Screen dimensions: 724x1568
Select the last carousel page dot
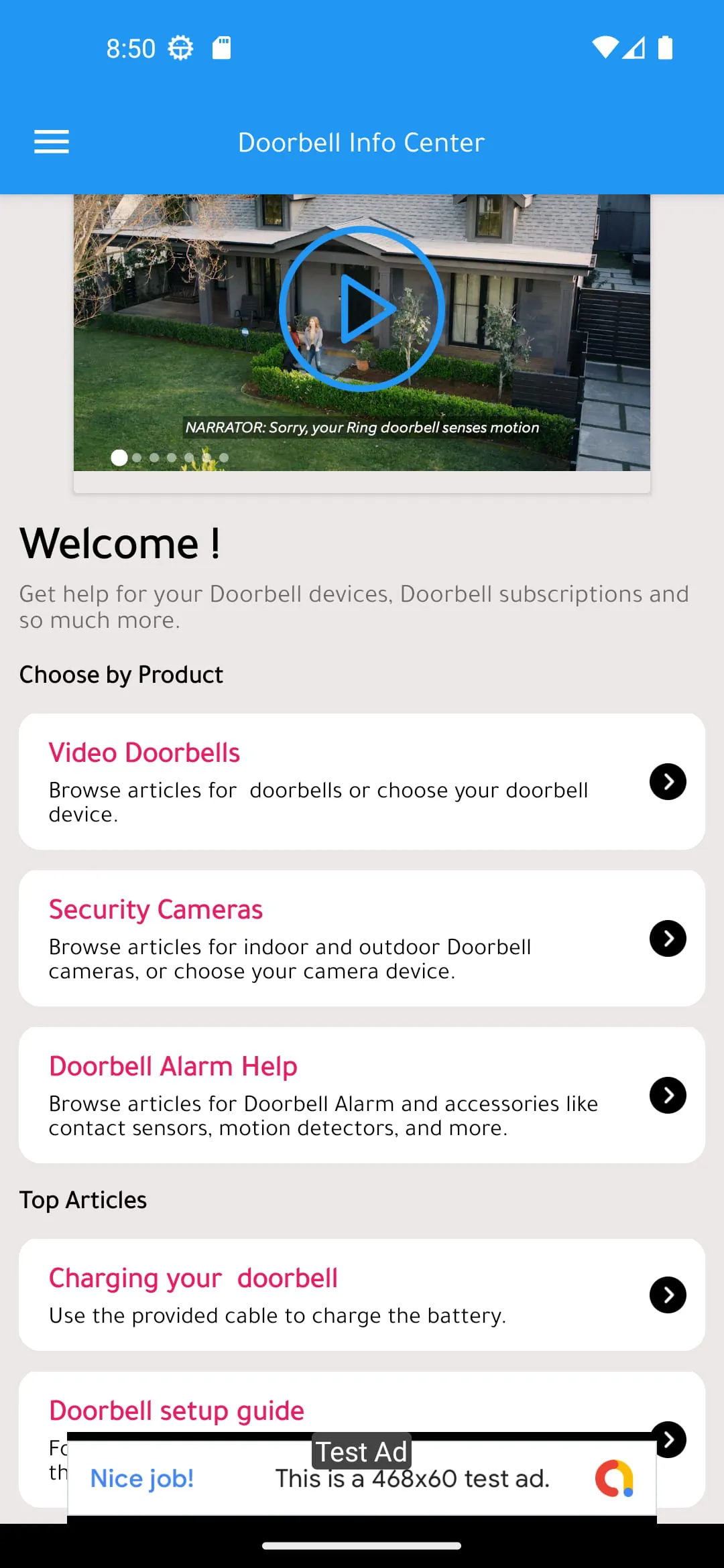pyautogui.click(x=224, y=458)
